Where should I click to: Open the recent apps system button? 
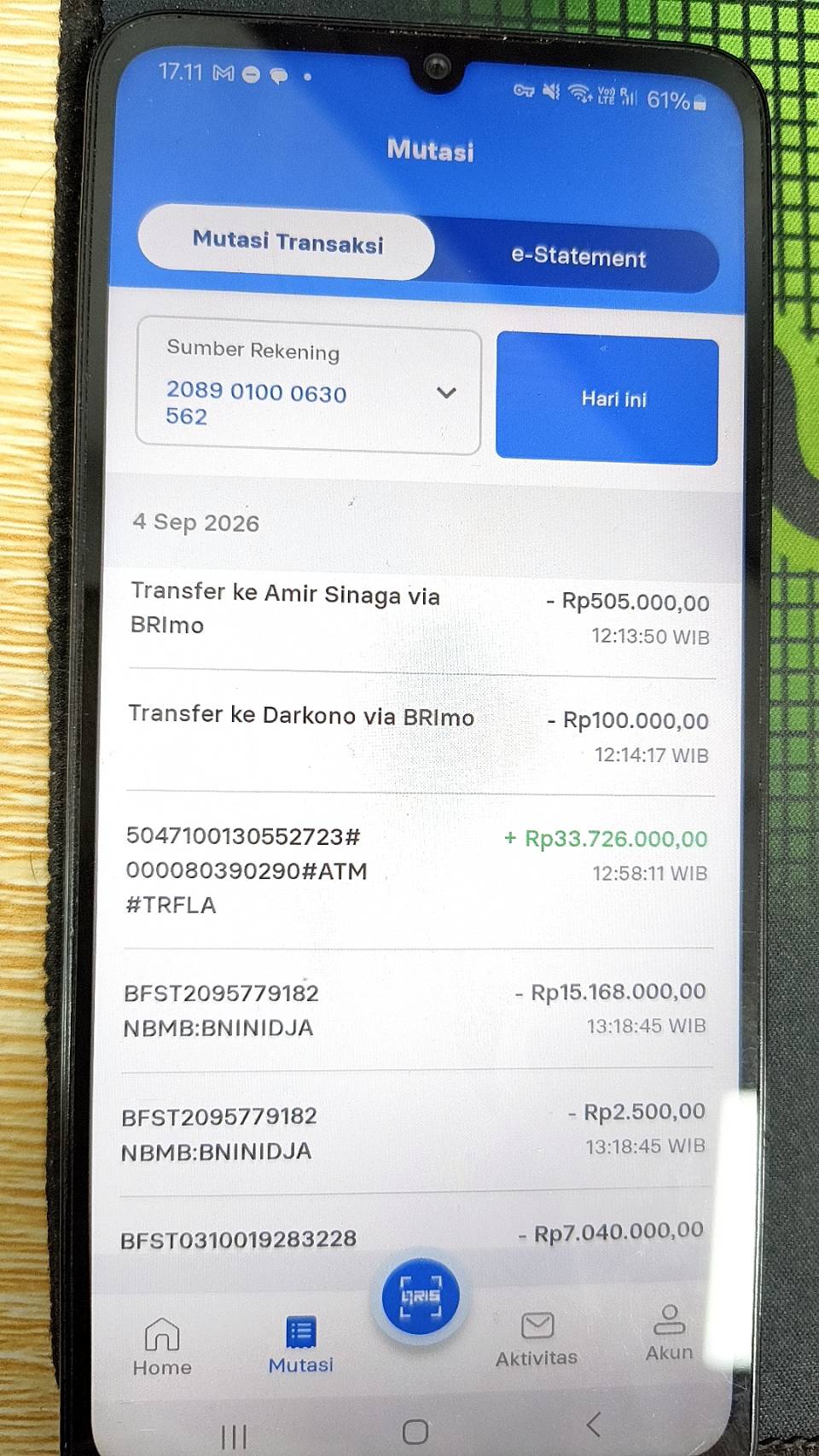pyautogui.click(x=234, y=1436)
